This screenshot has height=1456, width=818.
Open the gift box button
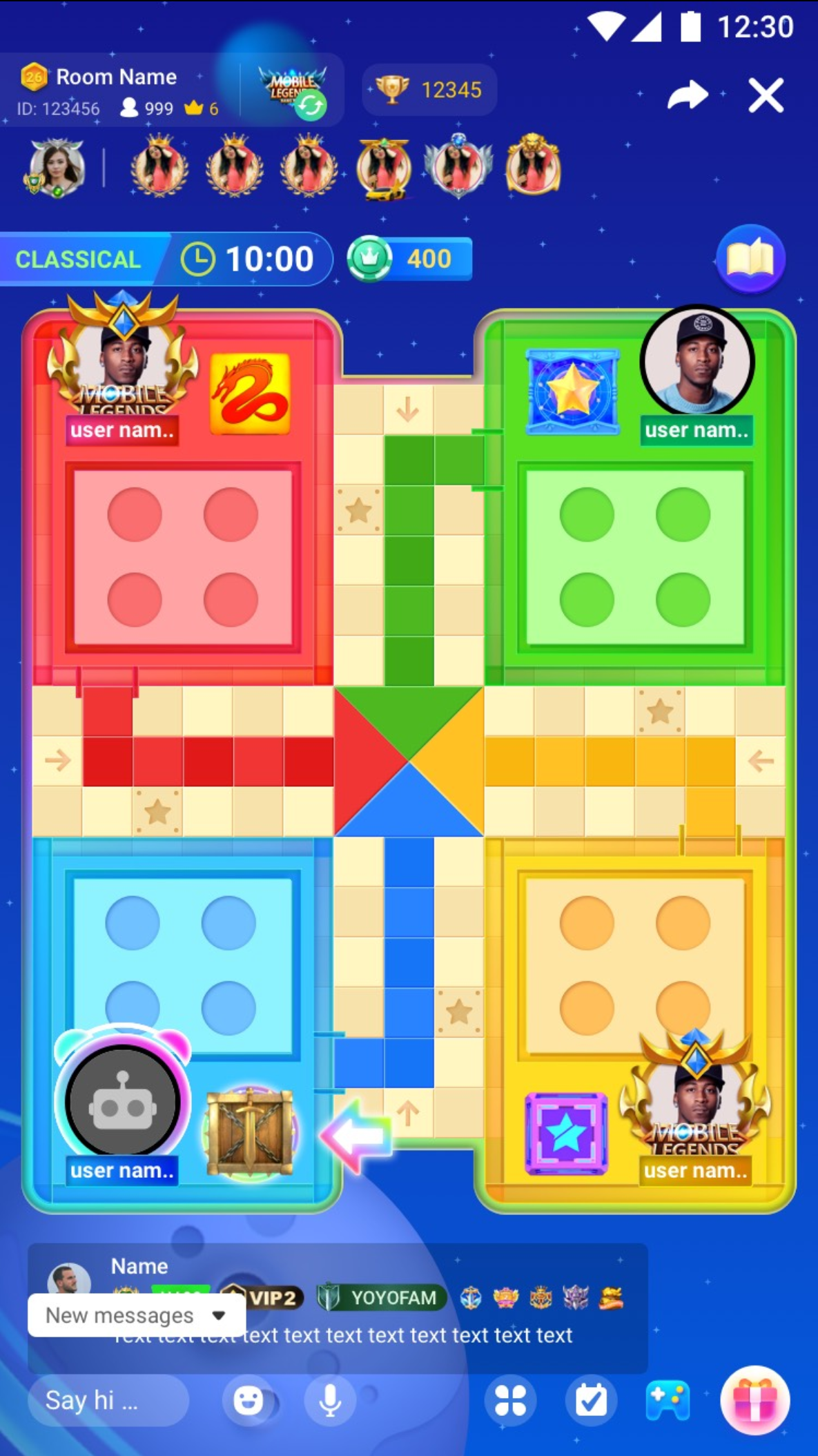point(754,1400)
